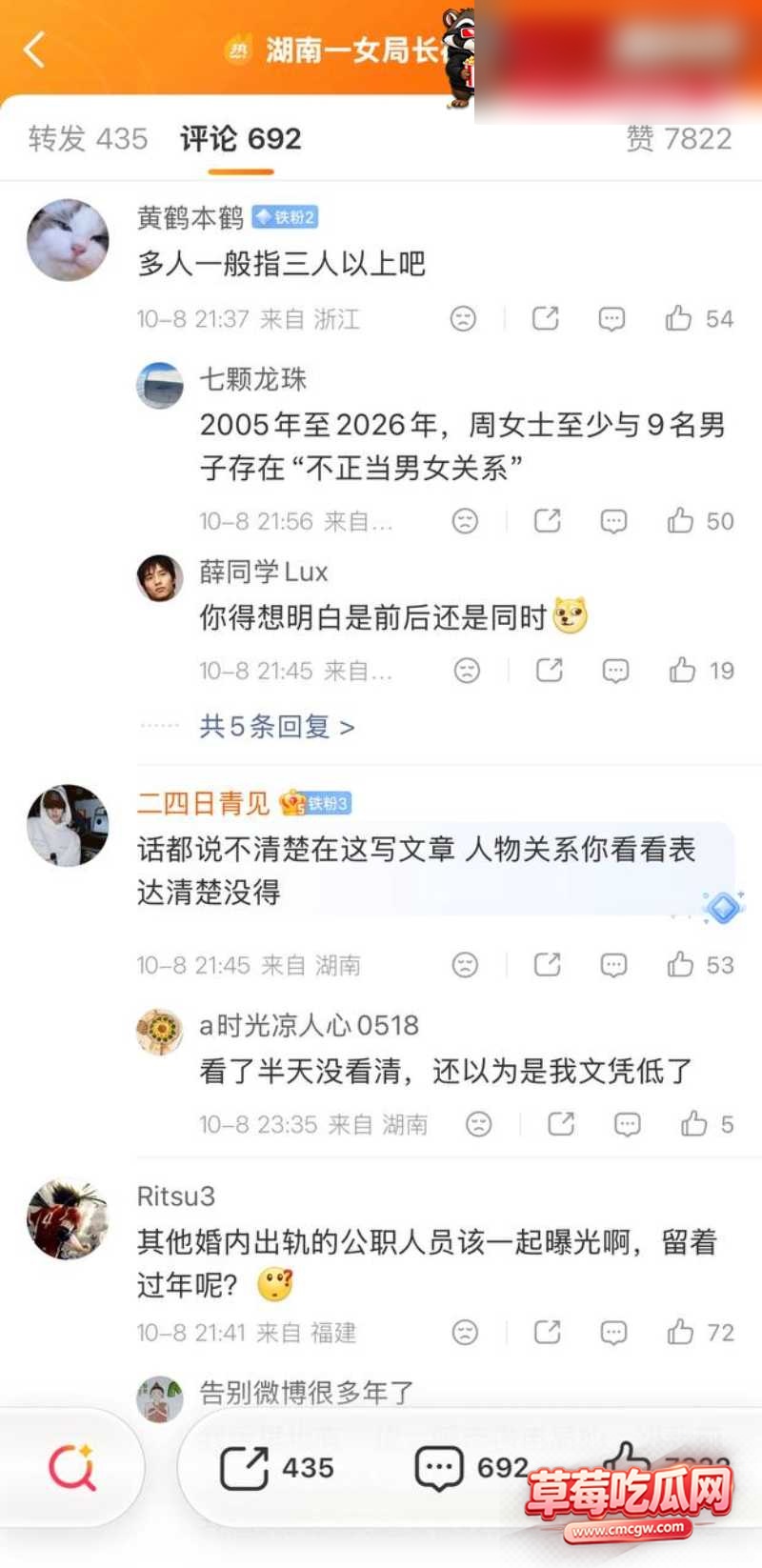
Task: Open 黄鹤本鹤's profile avatar
Action: (68, 240)
